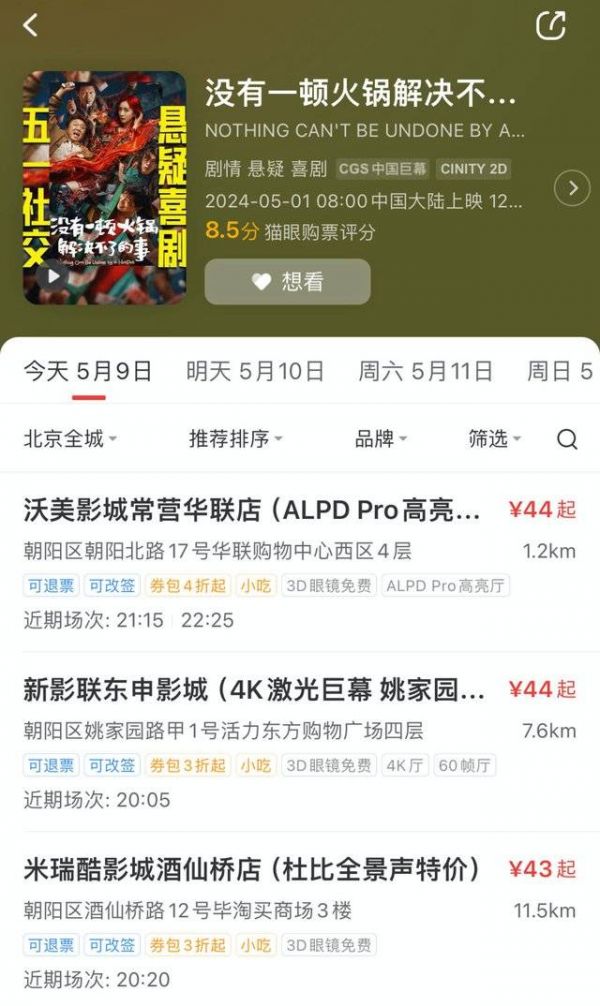
Task: Share this movie page
Action: click(551, 26)
